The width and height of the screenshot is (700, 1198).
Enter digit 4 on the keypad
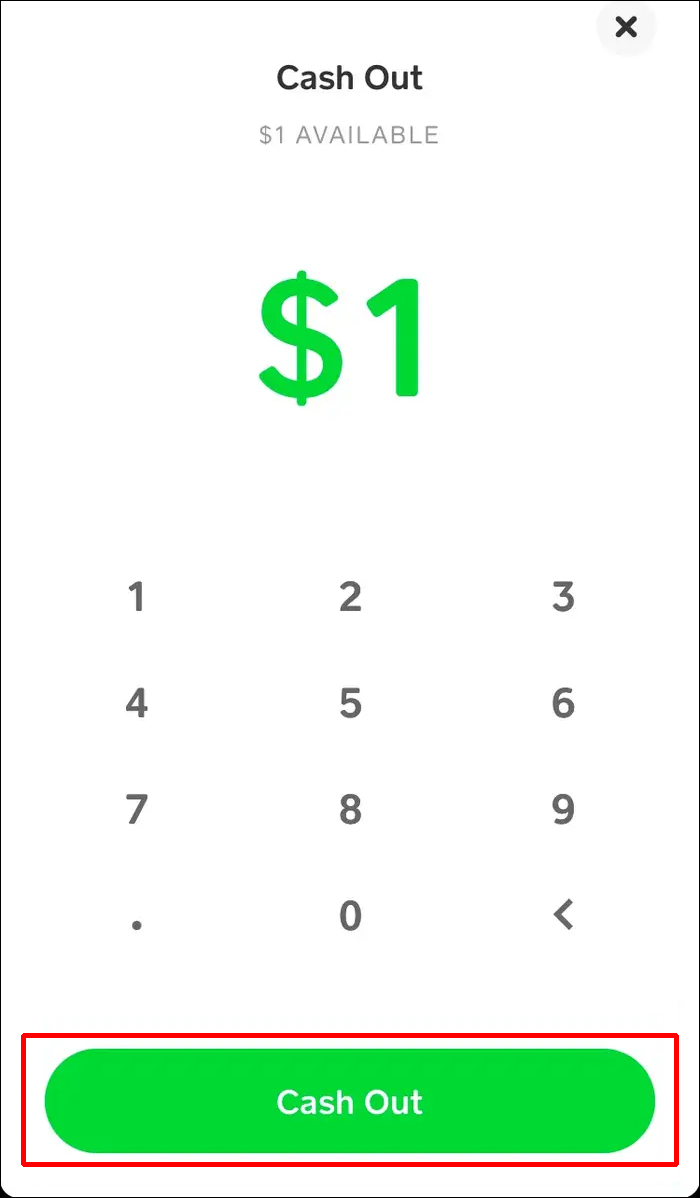tap(137, 703)
